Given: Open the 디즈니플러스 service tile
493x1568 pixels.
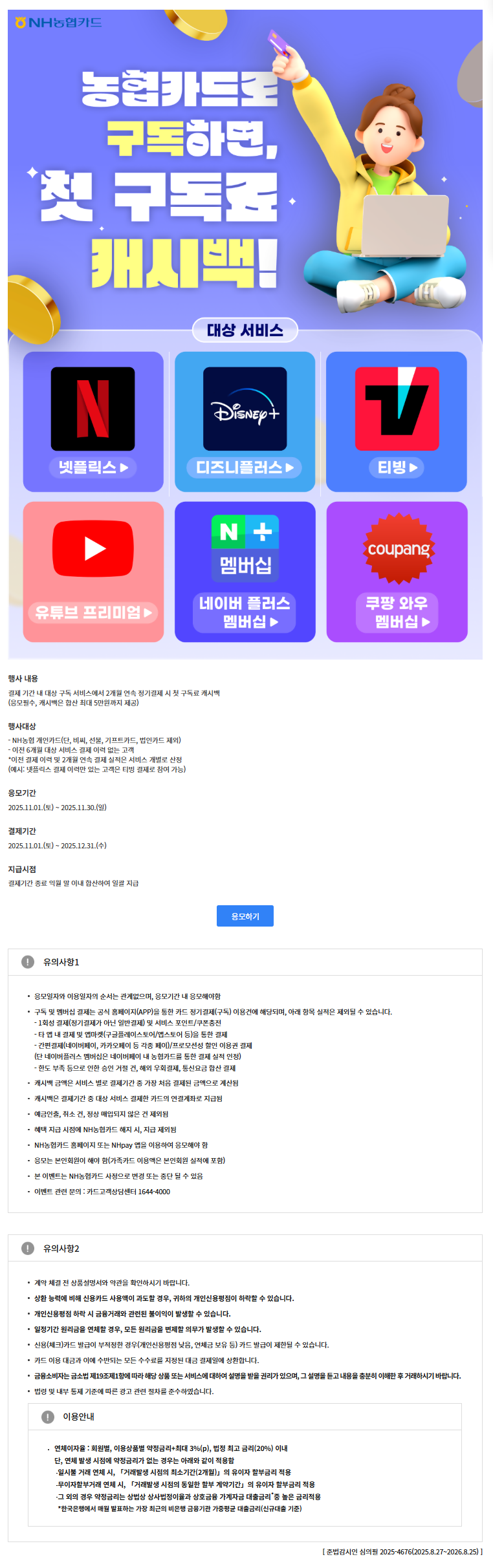Looking at the screenshot, I should tap(245, 422).
